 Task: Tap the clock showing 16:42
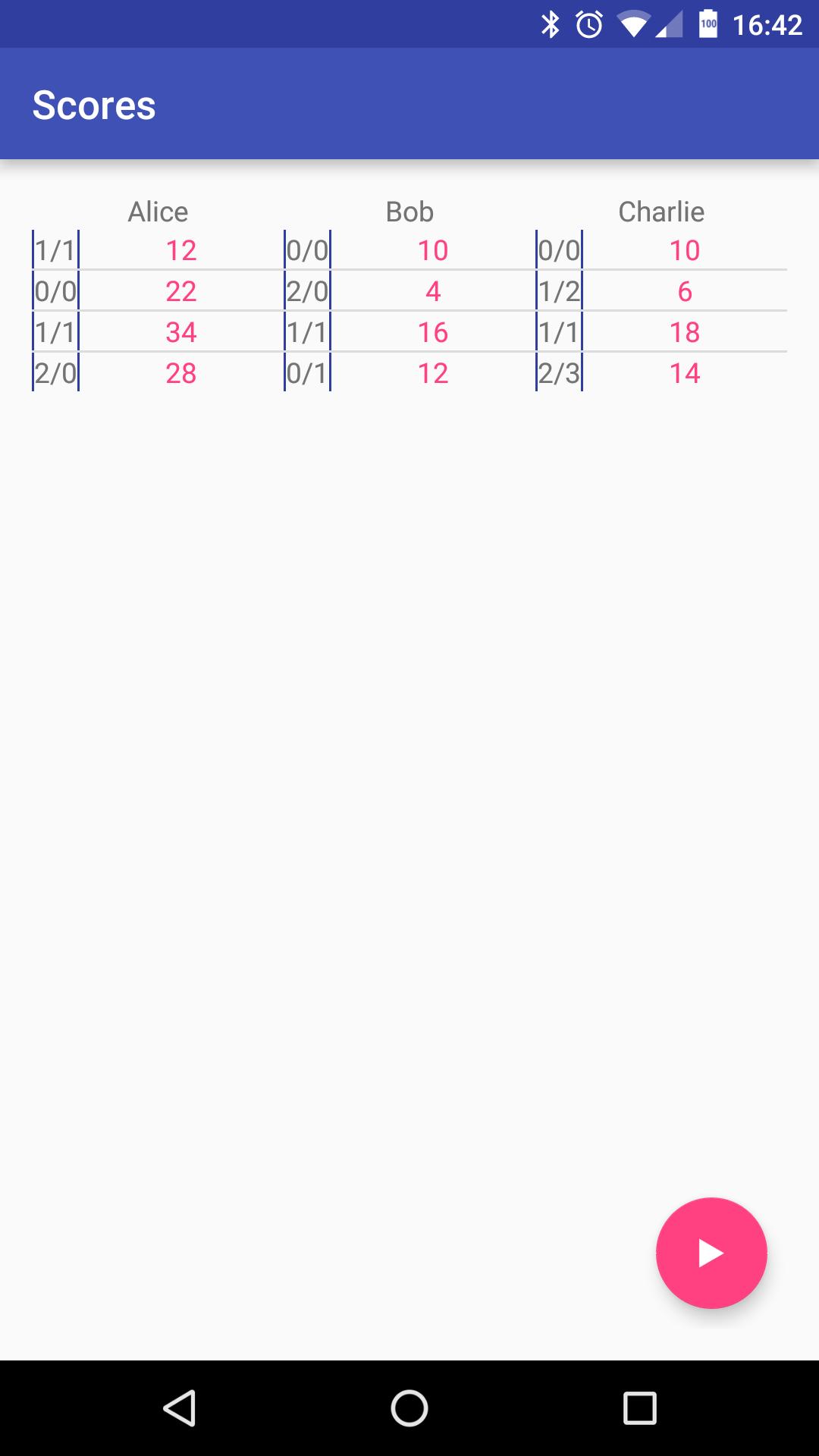click(x=767, y=25)
